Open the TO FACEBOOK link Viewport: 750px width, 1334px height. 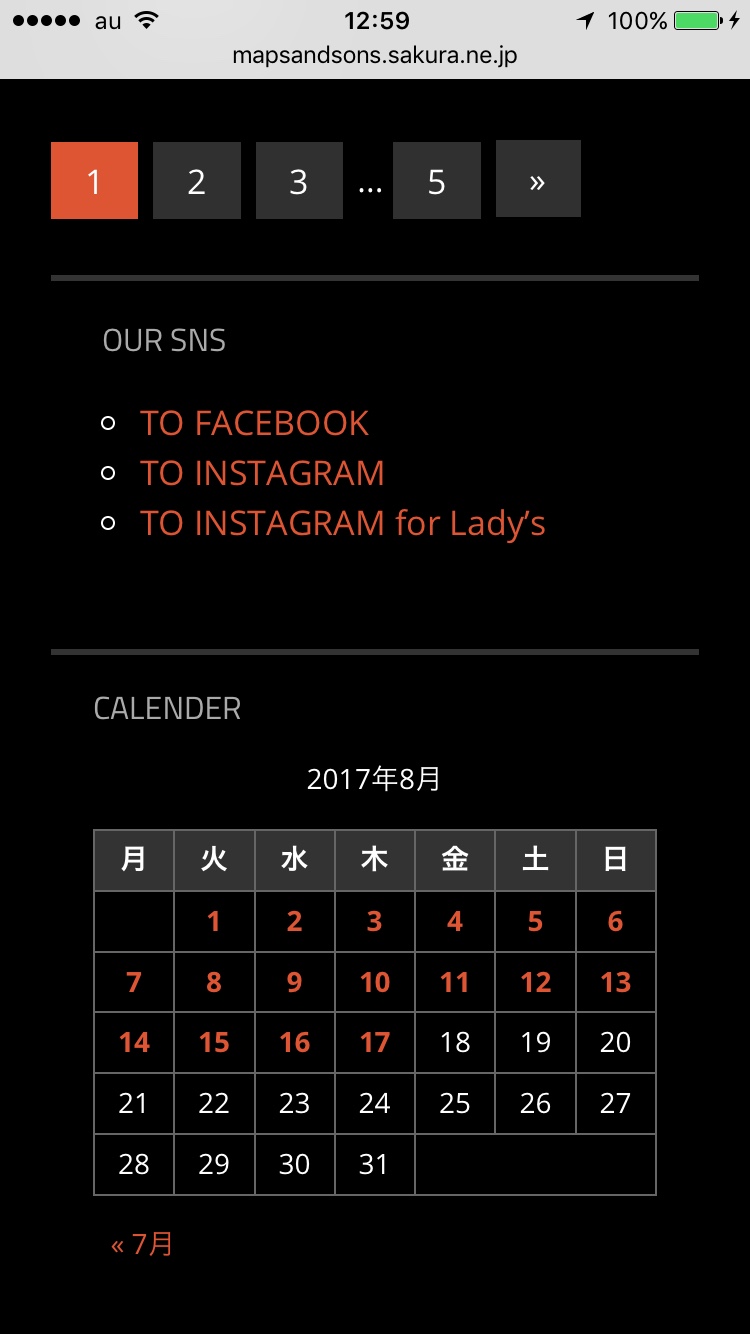254,423
